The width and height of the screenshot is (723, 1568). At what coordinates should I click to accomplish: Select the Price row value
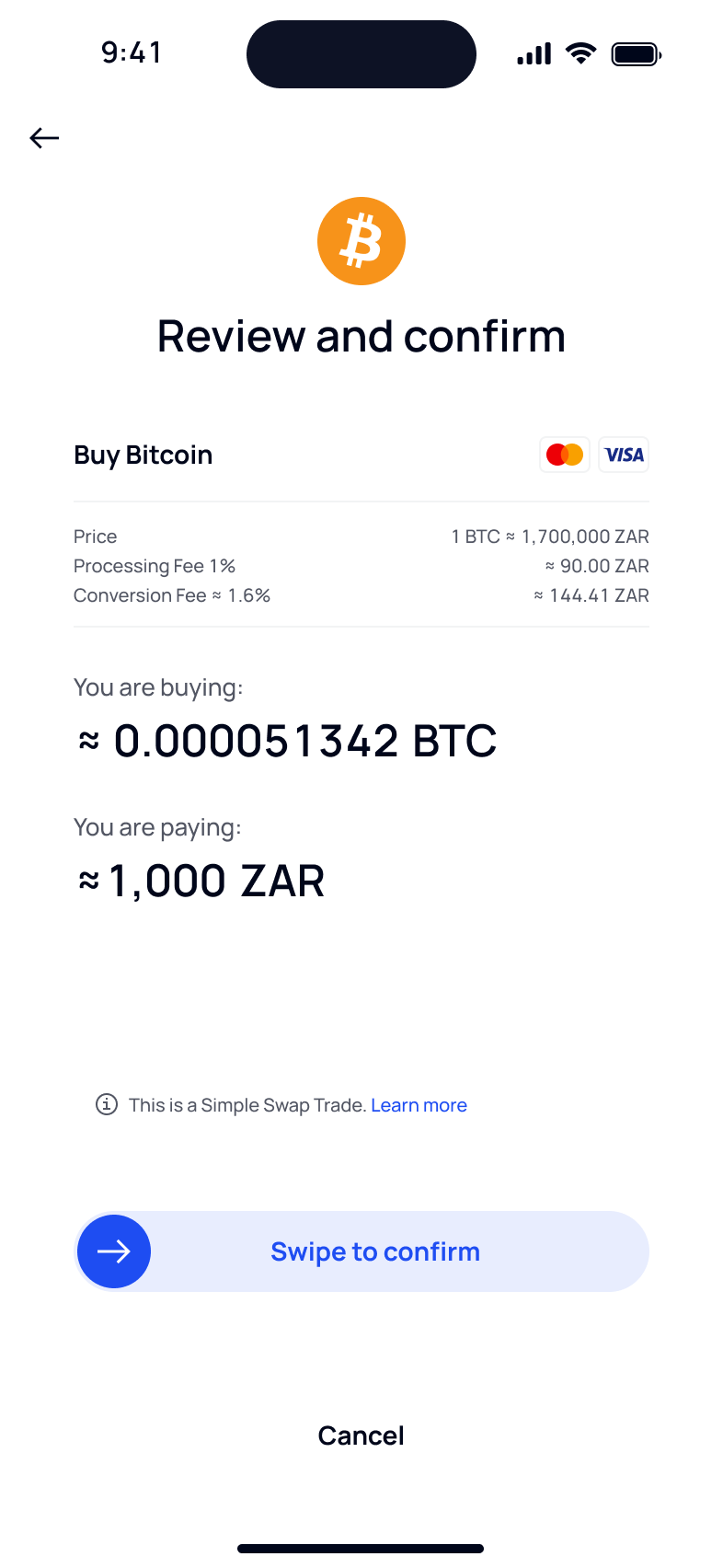pyautogui.click(x=549, y=536)
